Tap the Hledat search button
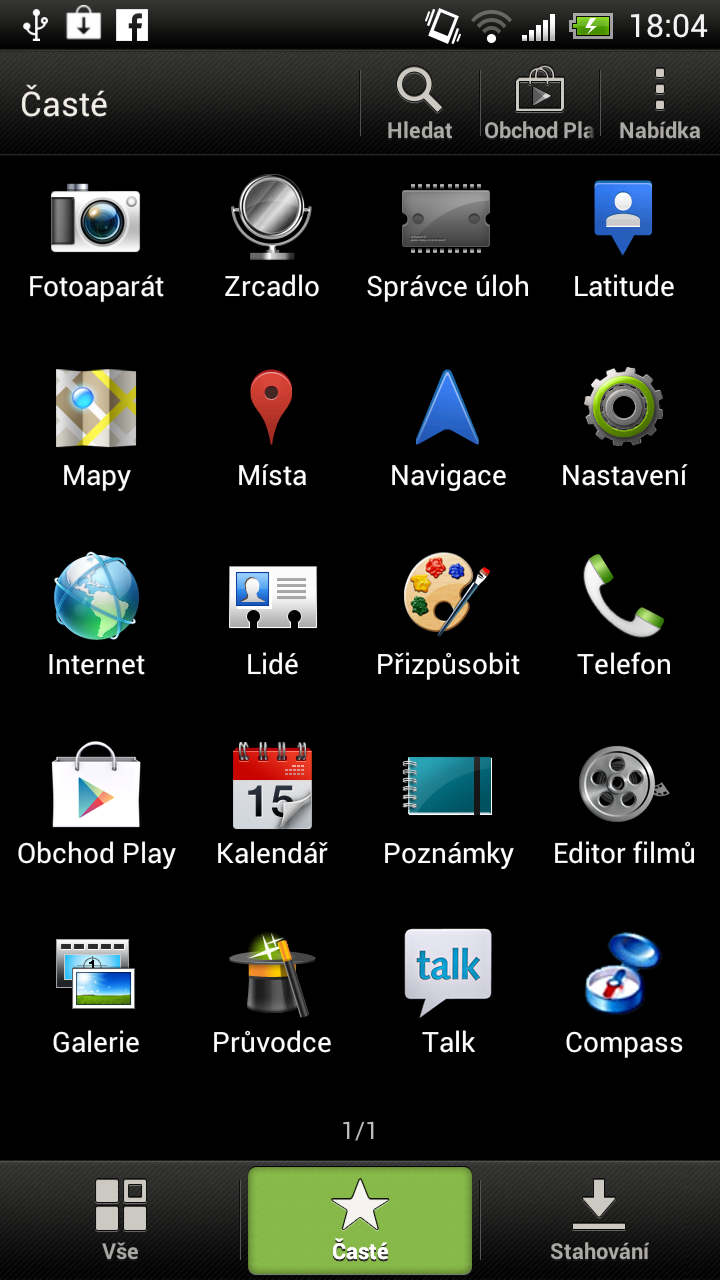Viewport: 720px width, 1280px height. [418, 103]
